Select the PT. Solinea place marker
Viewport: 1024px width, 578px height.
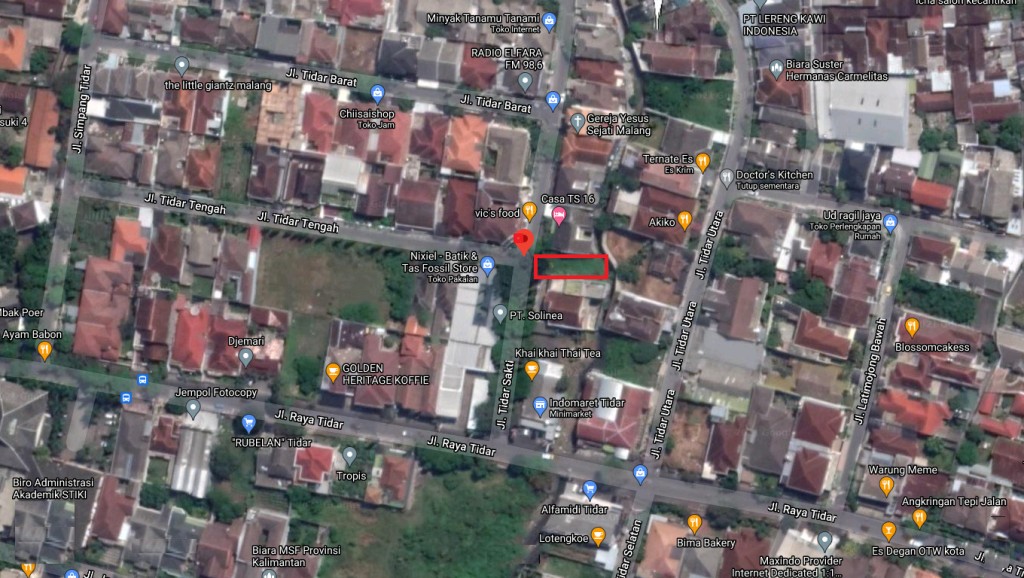(x=500, y=314)
